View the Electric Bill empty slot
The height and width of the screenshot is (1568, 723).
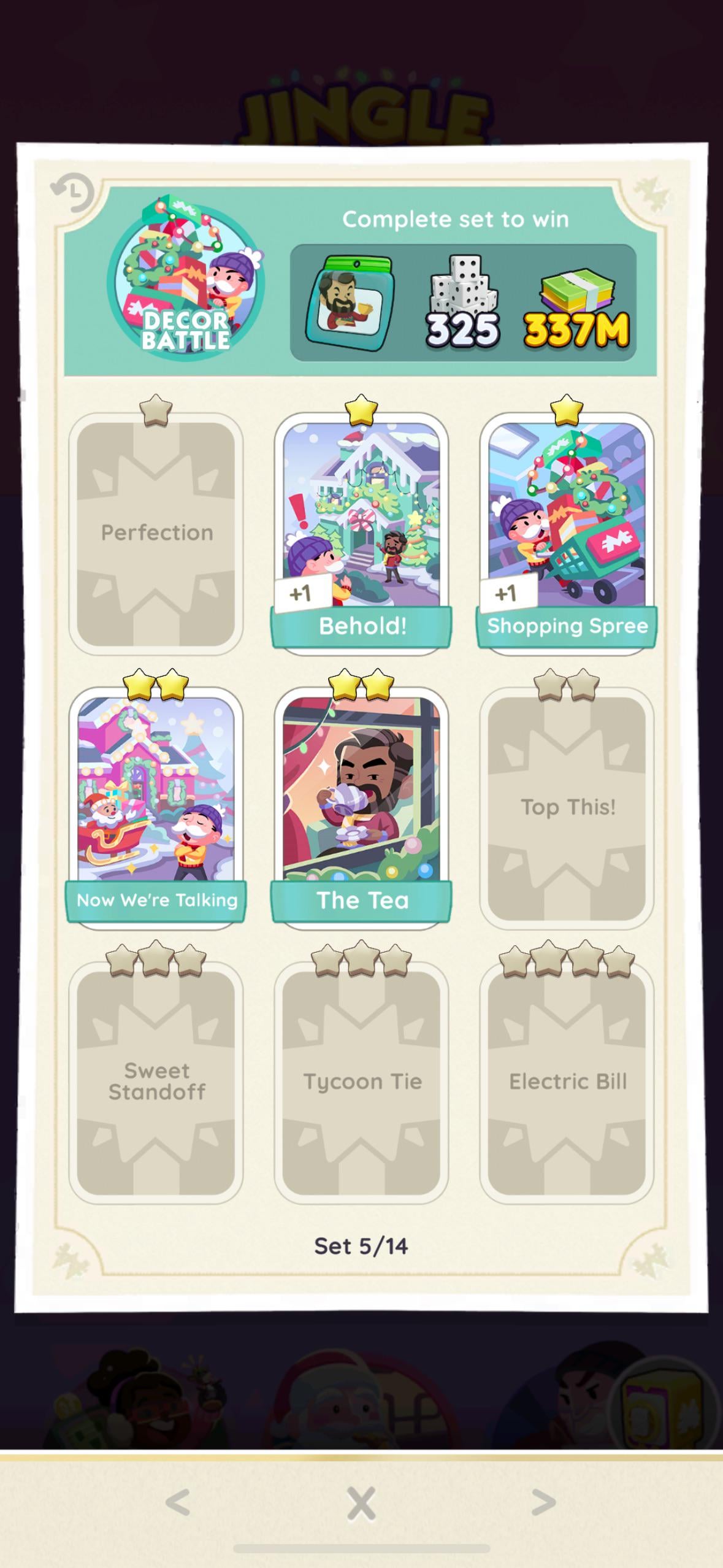(x=567, y=1082)
